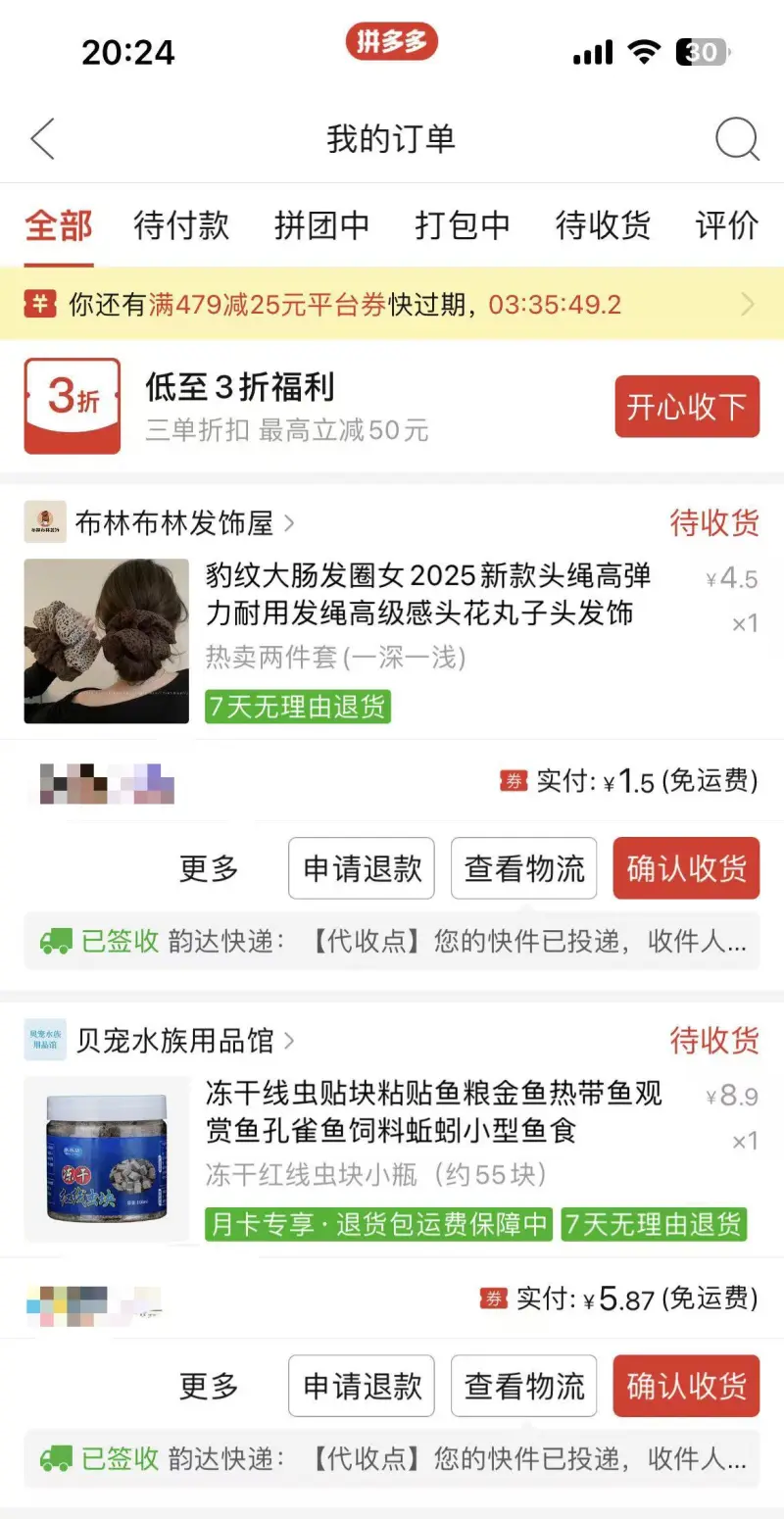
Task: Switch to the 待收货 tab
Action: 603,225
